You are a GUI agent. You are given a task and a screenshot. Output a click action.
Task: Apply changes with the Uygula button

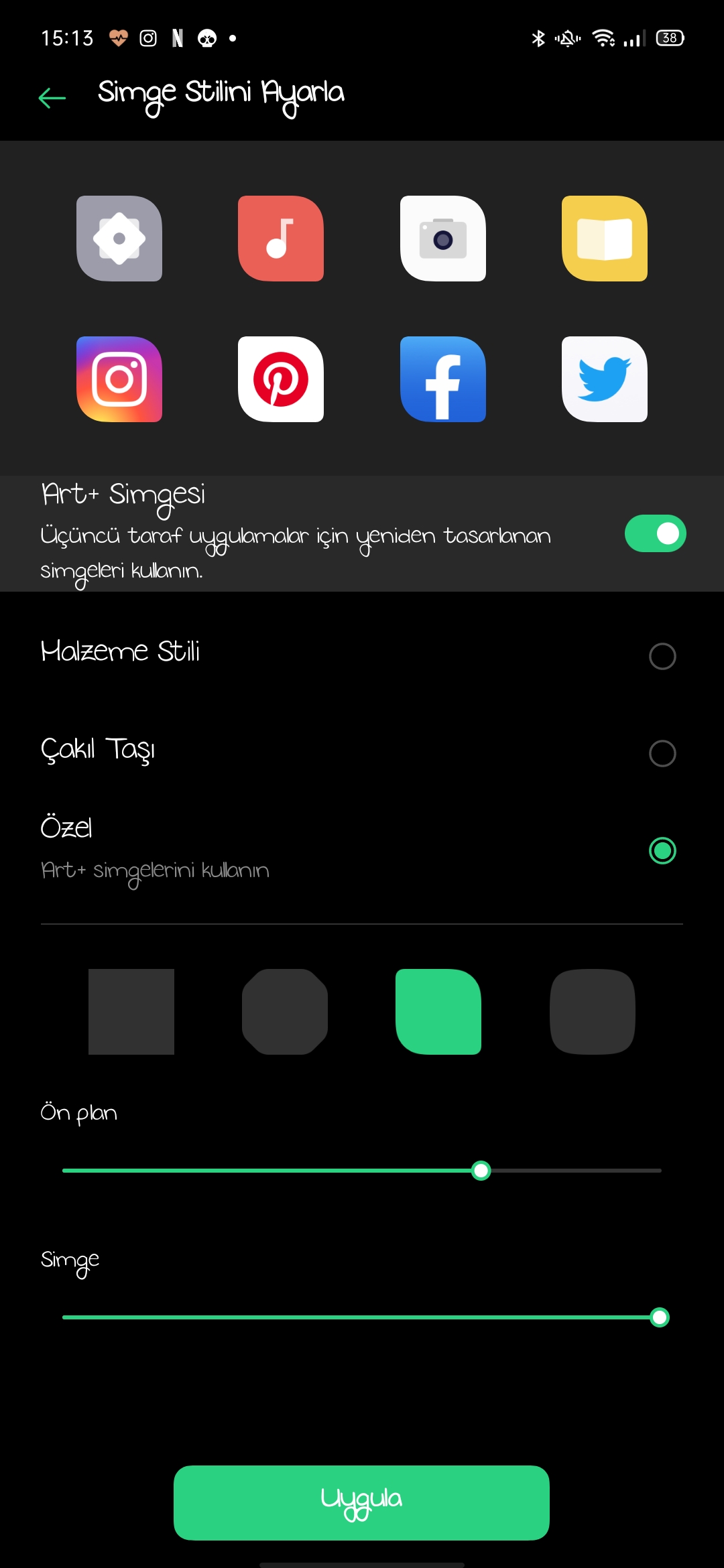361,1502
